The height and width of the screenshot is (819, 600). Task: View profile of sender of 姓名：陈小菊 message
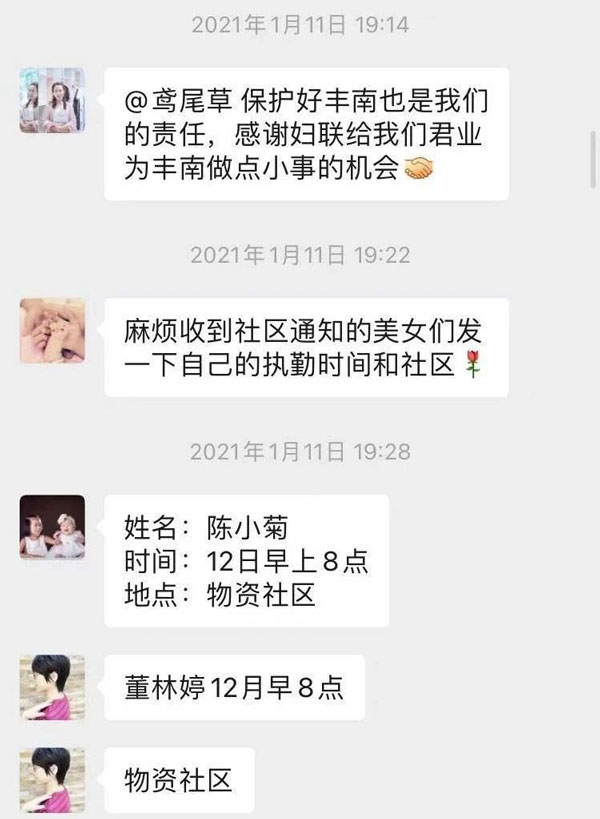tap(53, 526)
